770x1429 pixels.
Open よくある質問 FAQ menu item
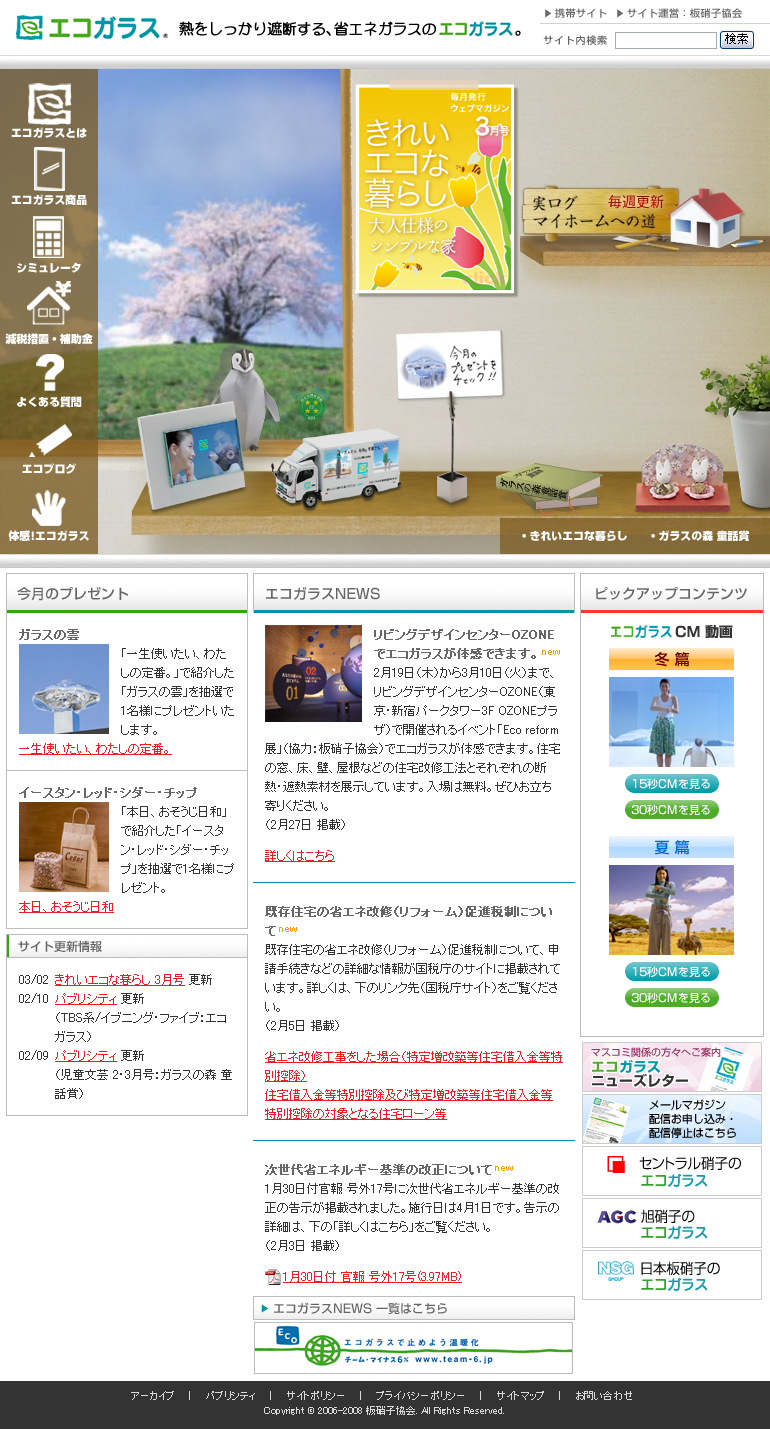pyautogui.click(x=49, y=381)
